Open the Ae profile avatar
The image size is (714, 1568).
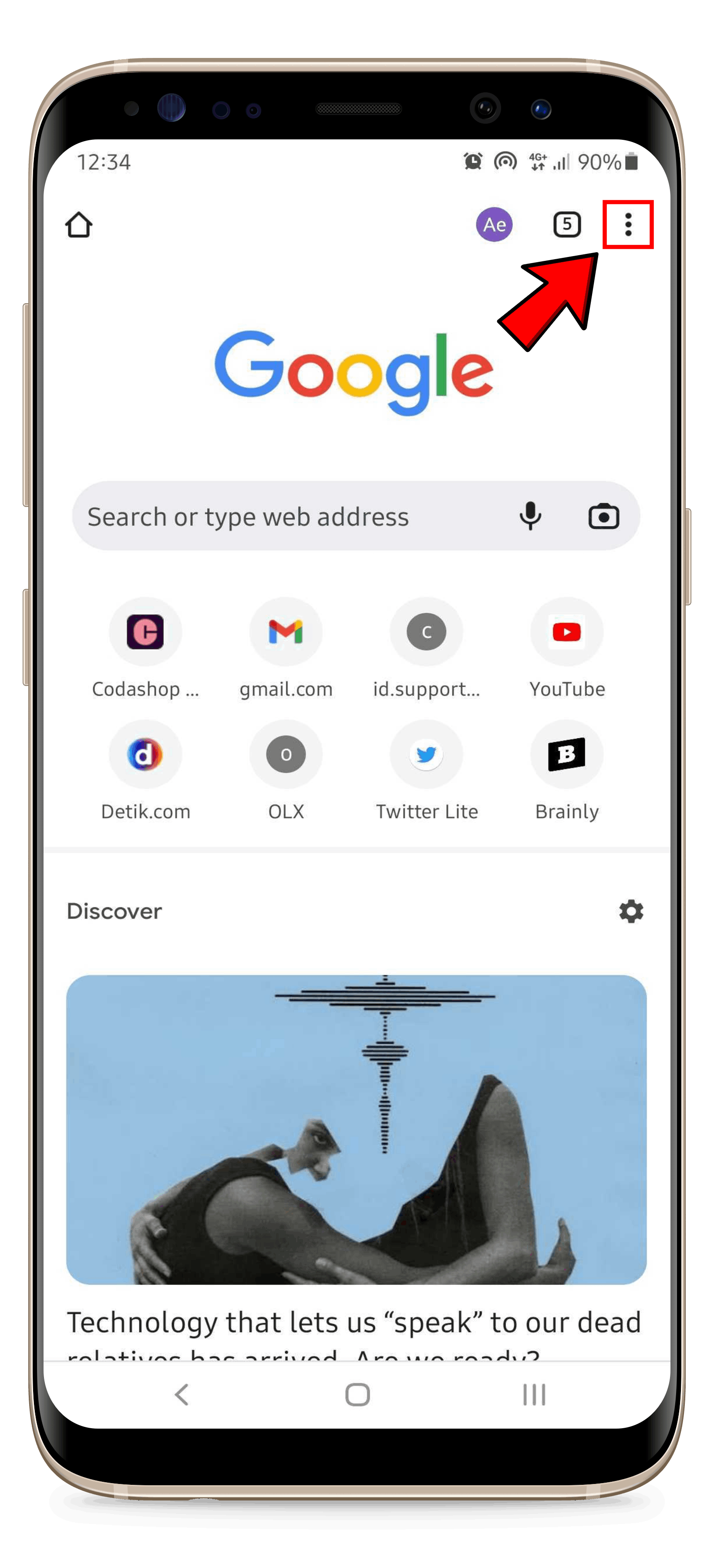pos(494,225)
